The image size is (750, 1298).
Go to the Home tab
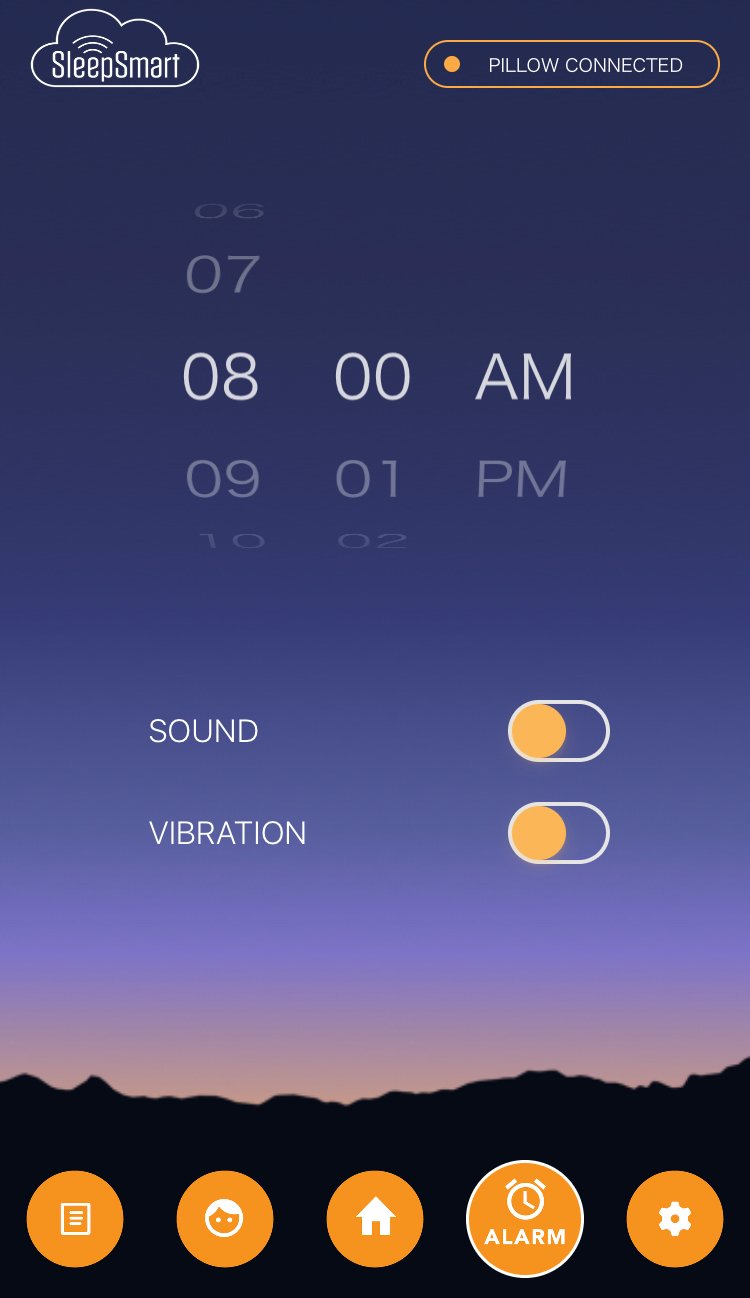click(x=375, y=1219)
